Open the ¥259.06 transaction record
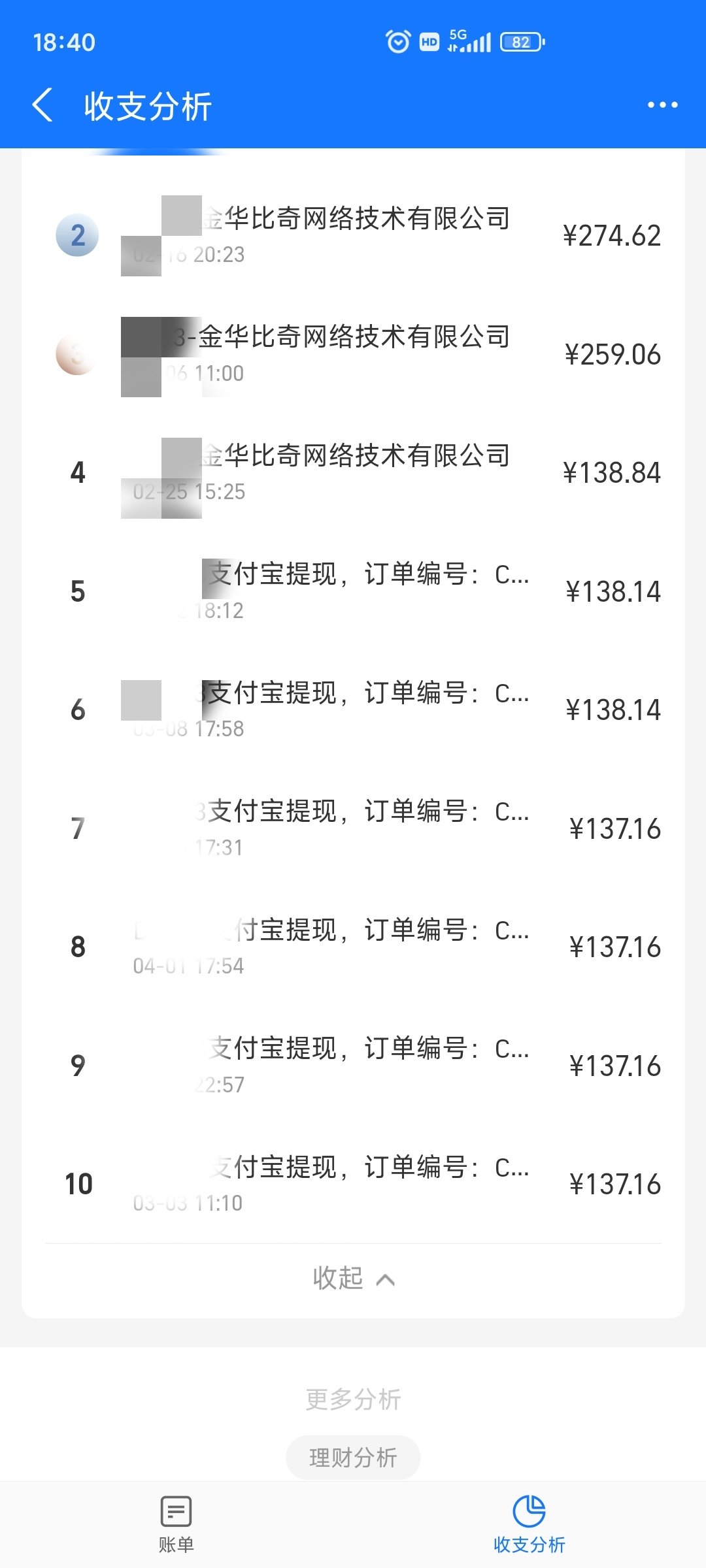 pyautogui.click(x=353, y=354)
